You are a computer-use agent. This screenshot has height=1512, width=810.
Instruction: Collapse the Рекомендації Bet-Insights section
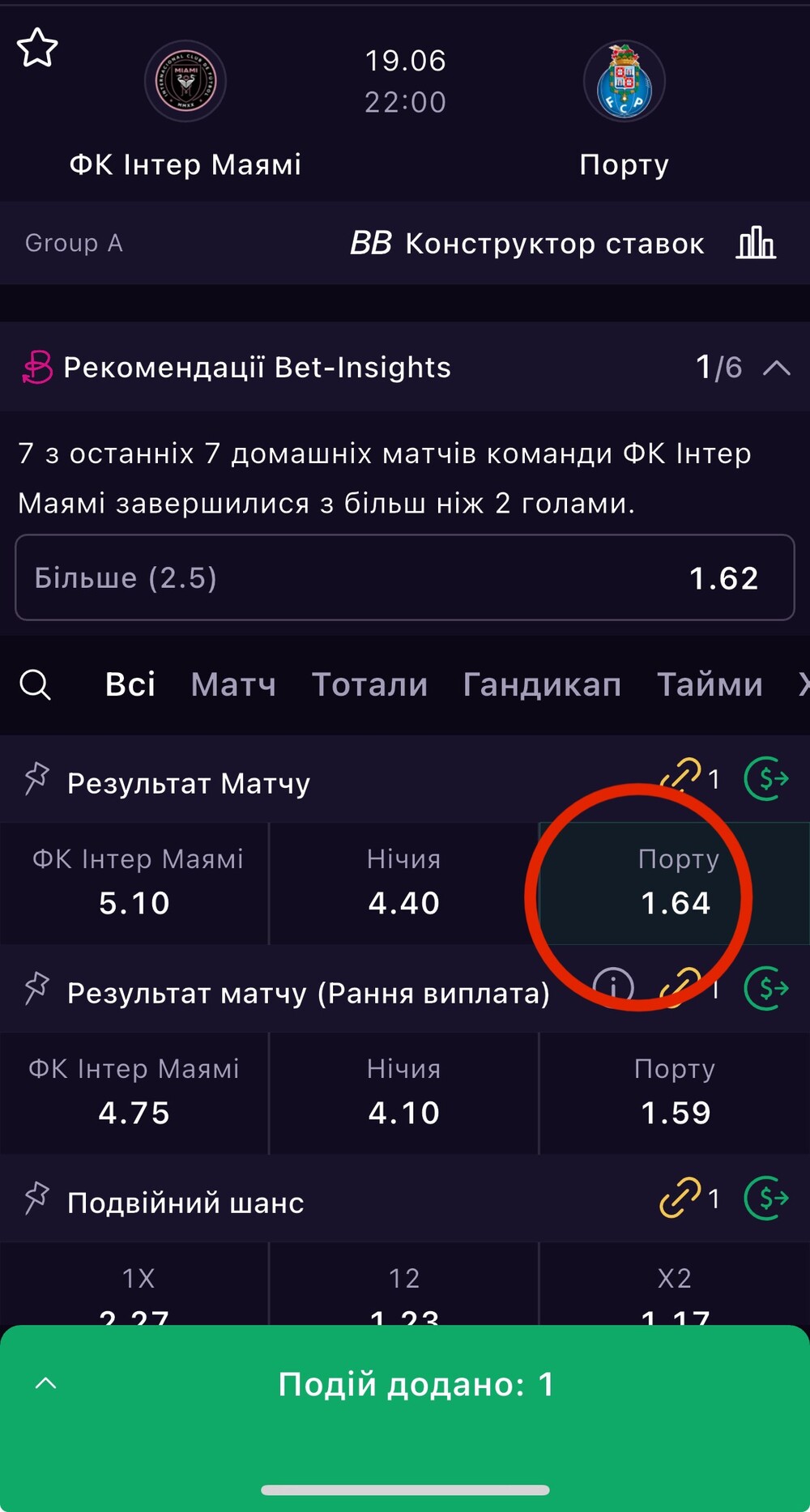(777, 368)
